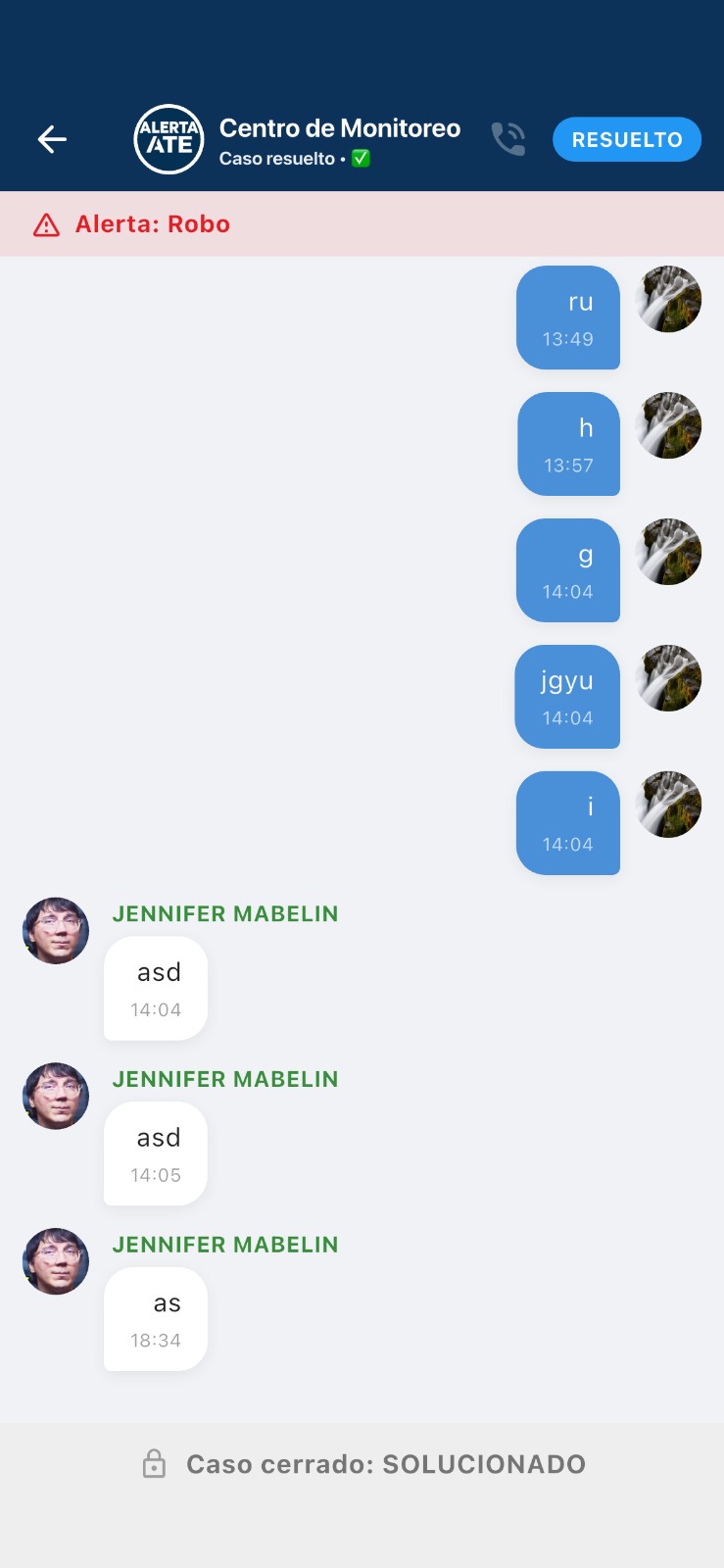724x1568 pixels.
Task: Go back using the arrow icon
Action: (x=52, y=139)
